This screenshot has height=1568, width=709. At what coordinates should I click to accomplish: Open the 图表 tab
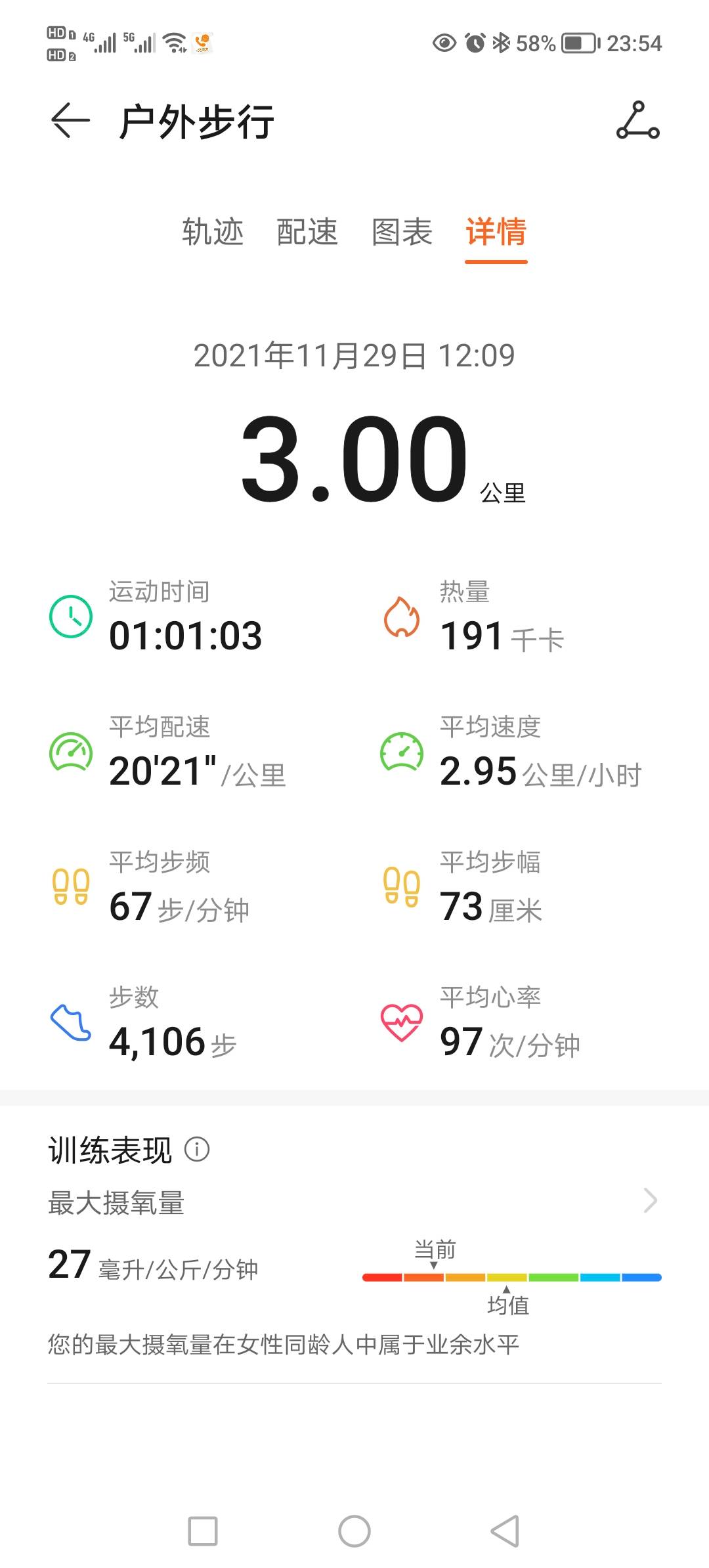402,232
